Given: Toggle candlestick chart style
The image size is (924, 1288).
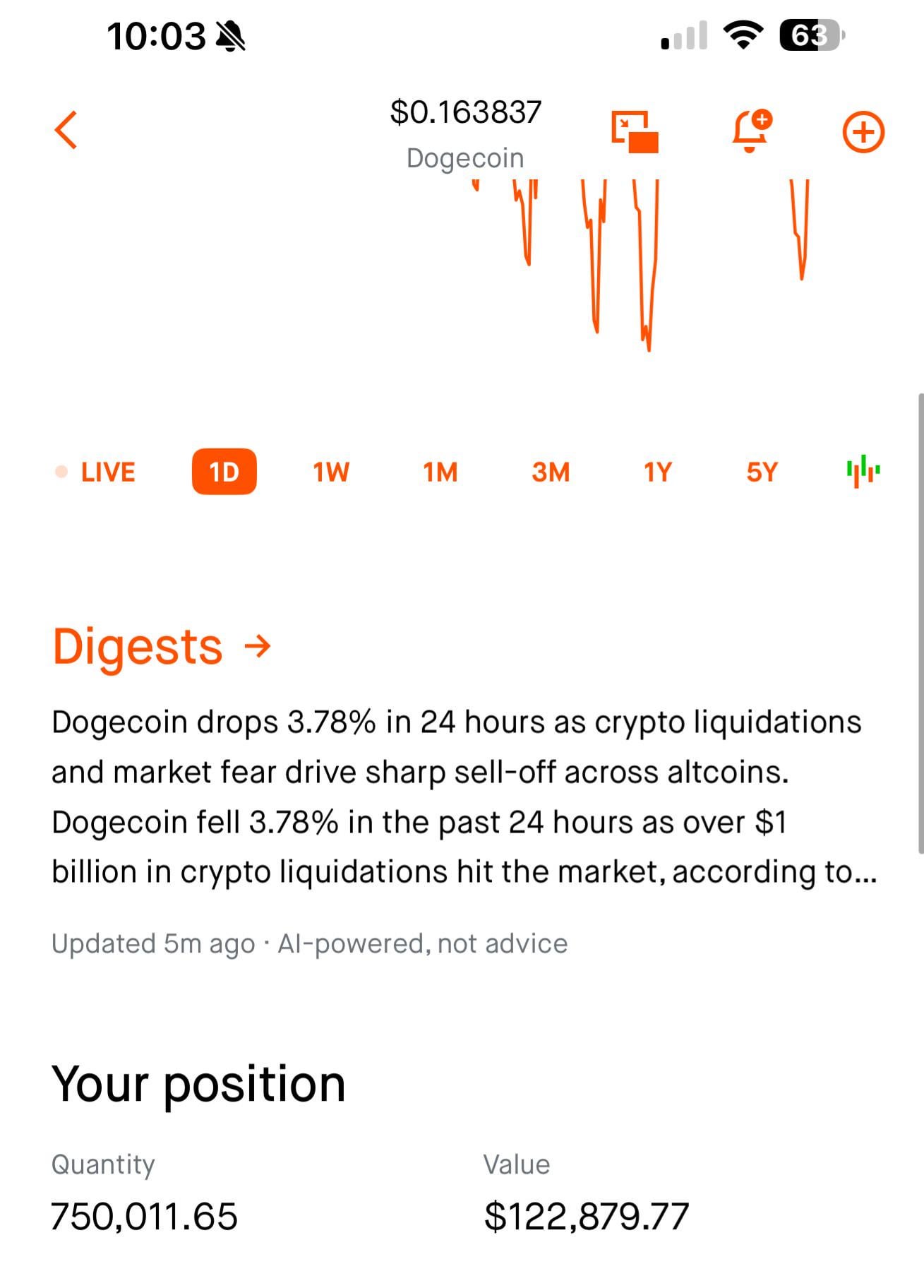Looking at the screenshot, I should [x=863, y=472].
